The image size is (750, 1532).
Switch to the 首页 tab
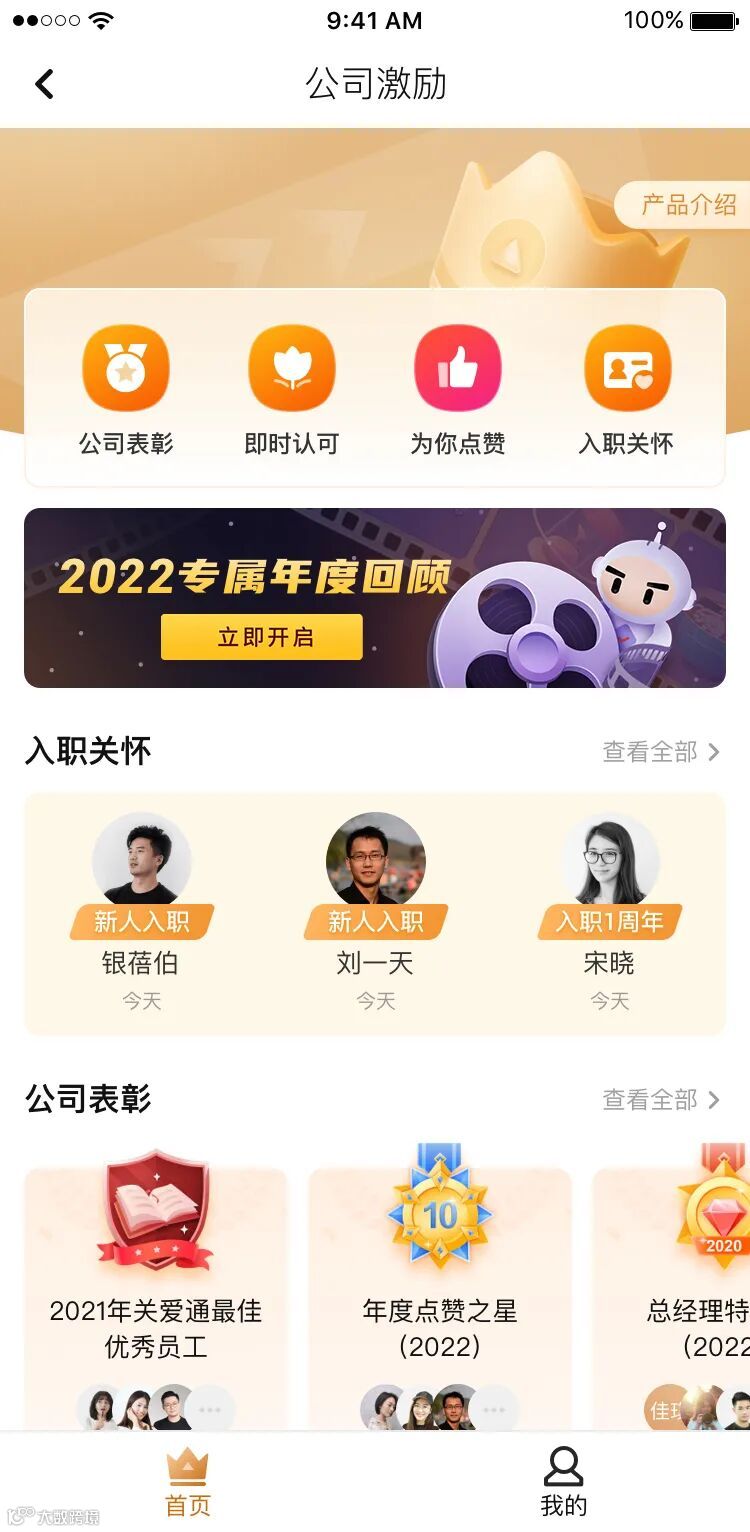pyautogui.click(x=188, y=1483)
